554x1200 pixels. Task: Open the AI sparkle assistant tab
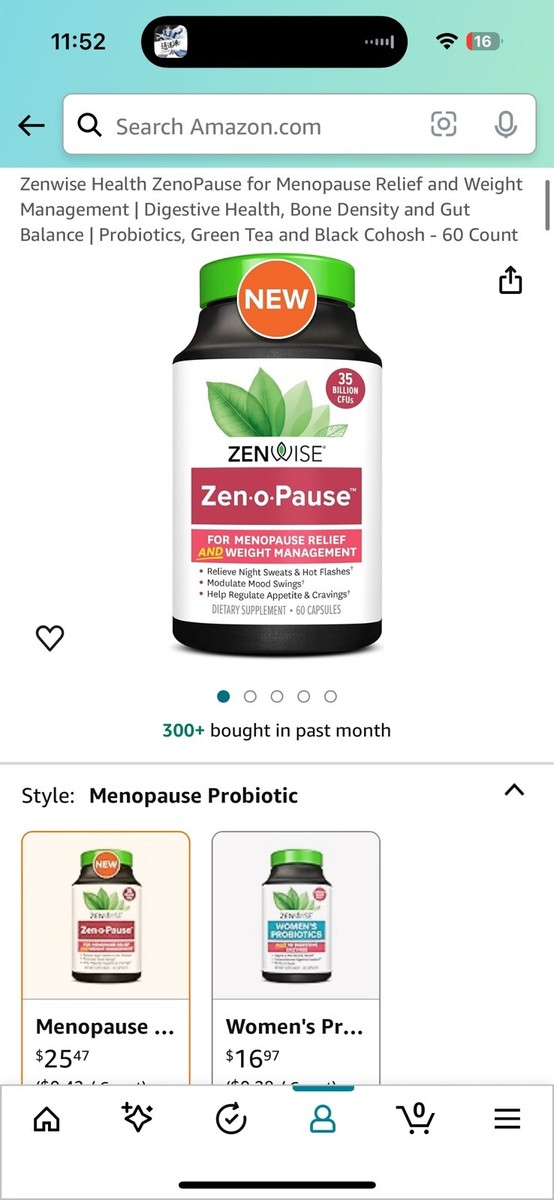(x=137, y=1119)
